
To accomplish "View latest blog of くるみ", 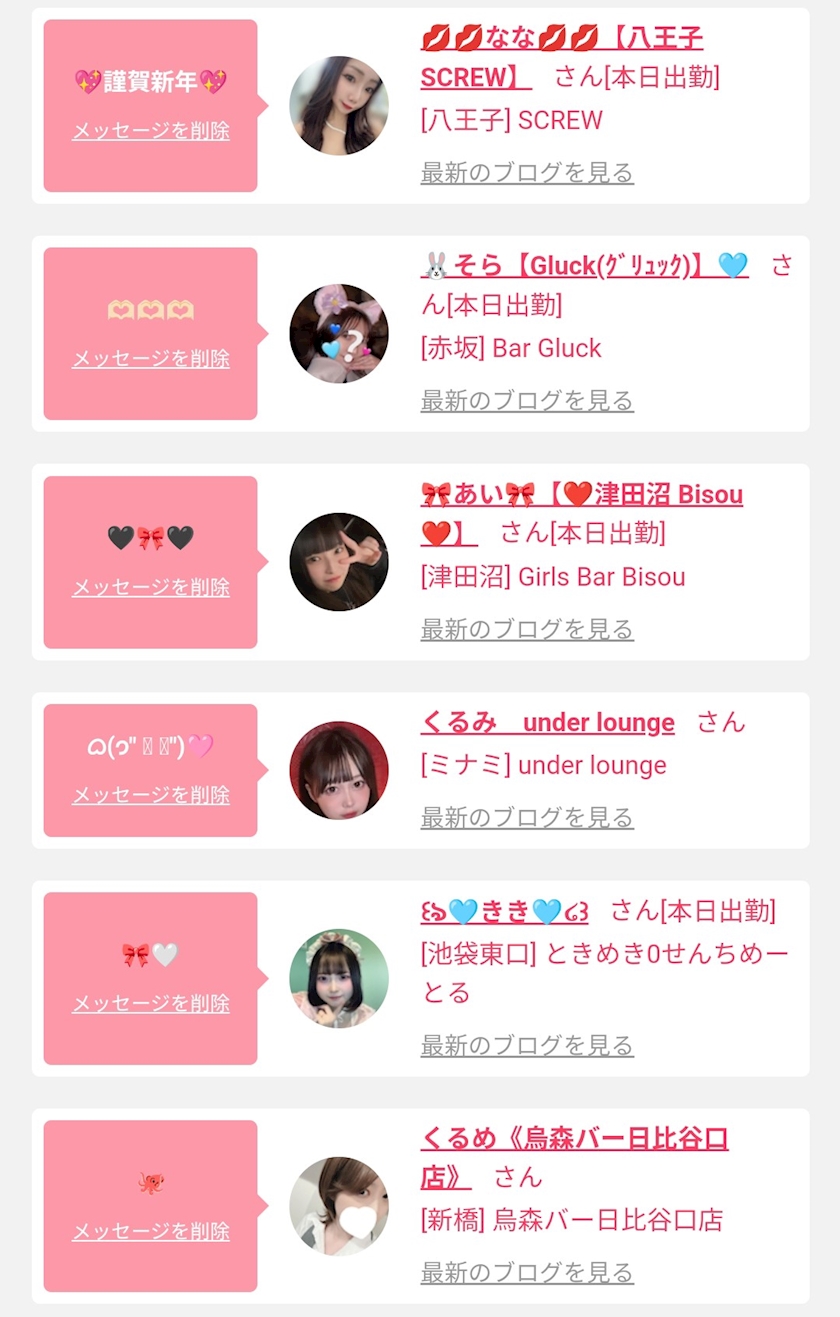I will tap(527, 817).
